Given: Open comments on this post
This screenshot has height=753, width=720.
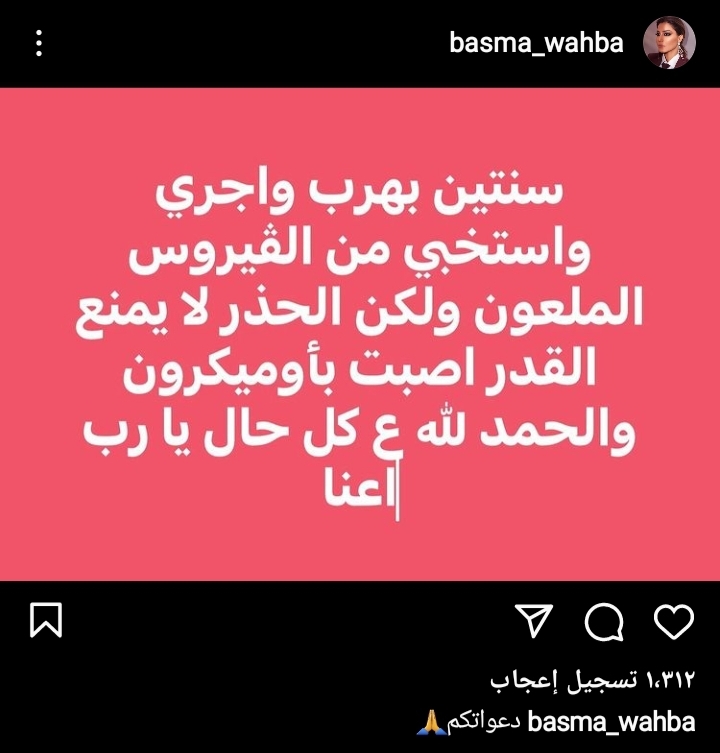Looking at the screenshot, I should click(x=604, y=621).
